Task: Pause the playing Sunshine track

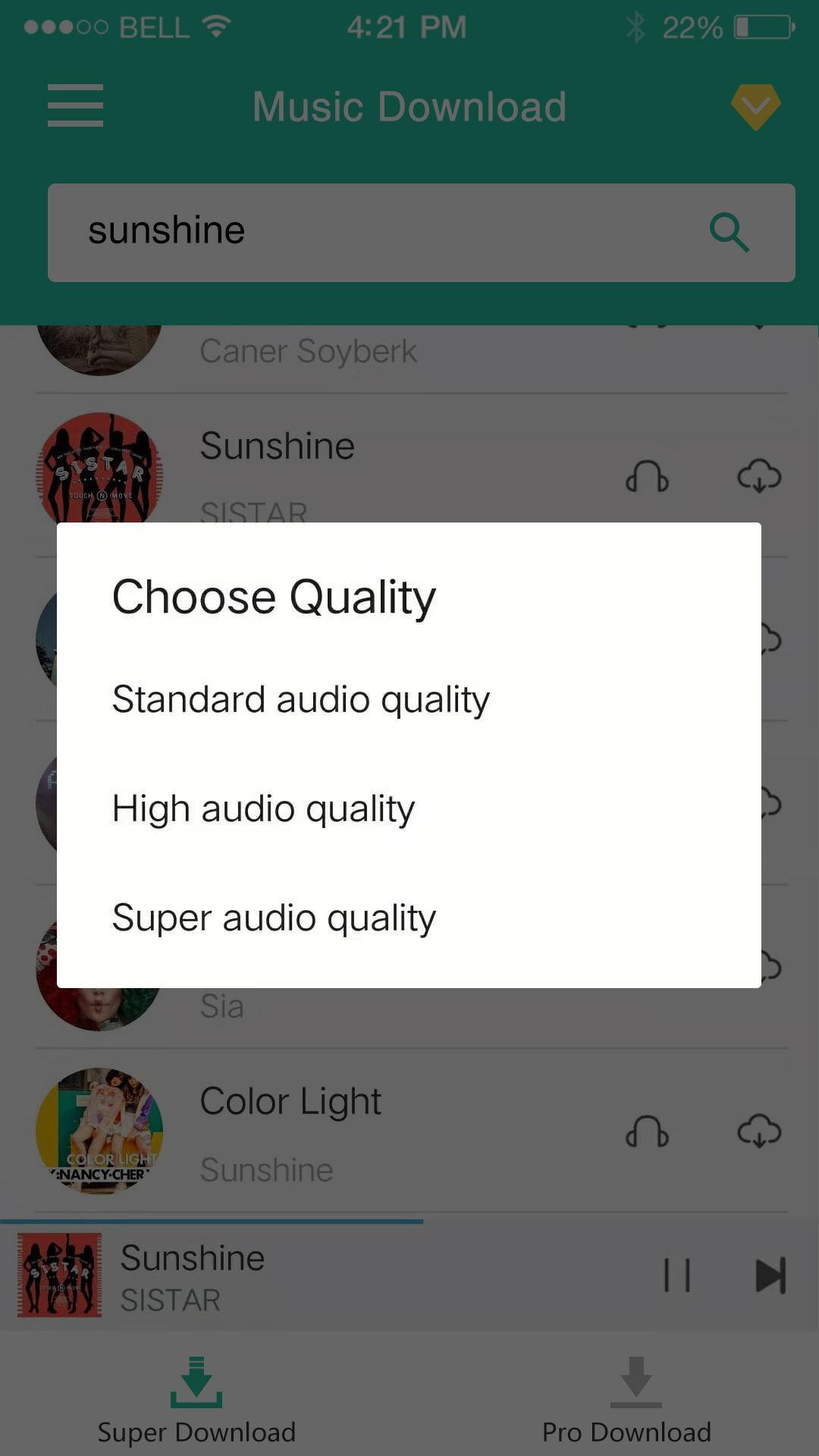Action: 677,1275
